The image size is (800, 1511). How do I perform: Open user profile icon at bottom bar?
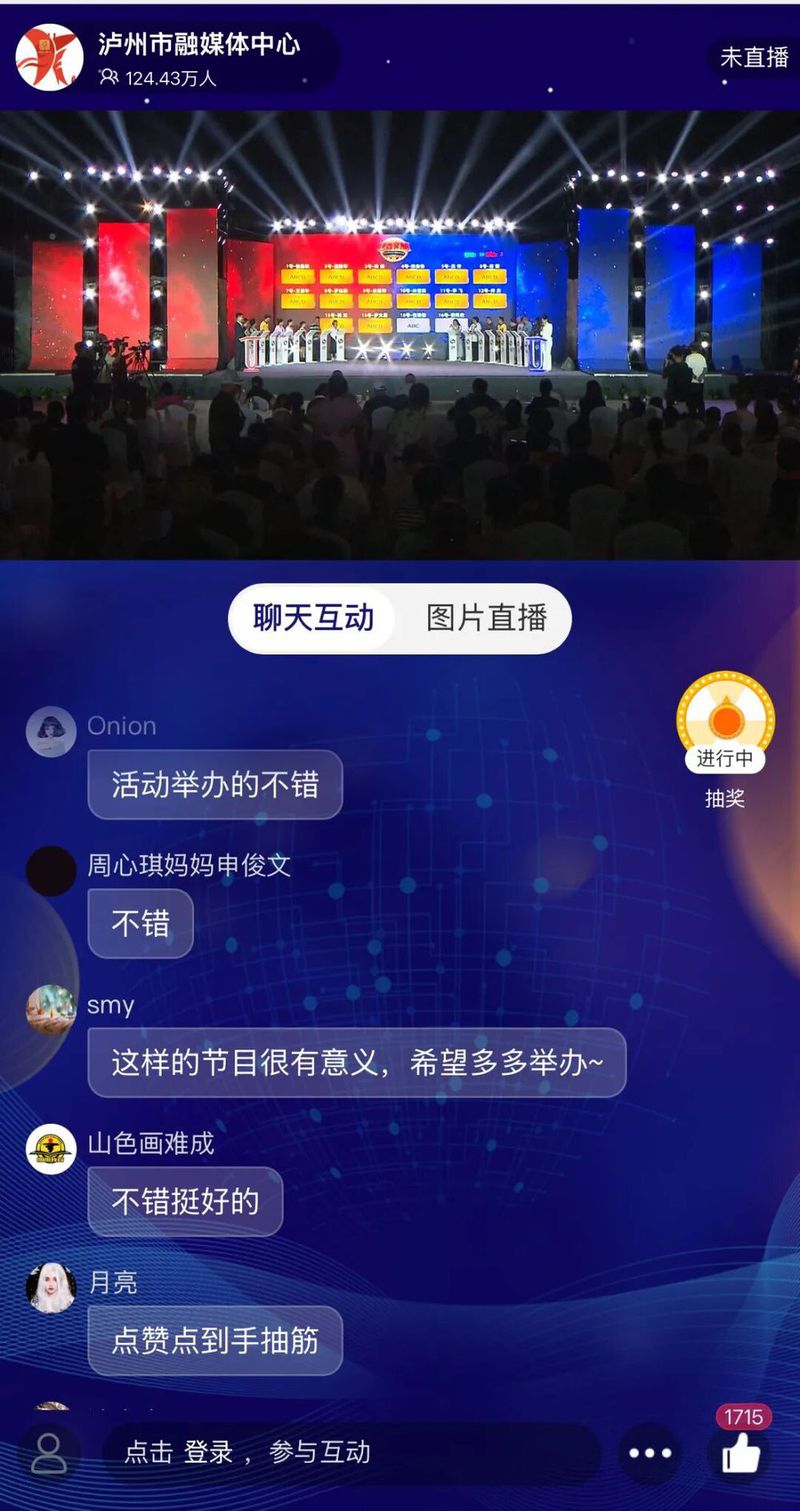tap(48, 1453)
